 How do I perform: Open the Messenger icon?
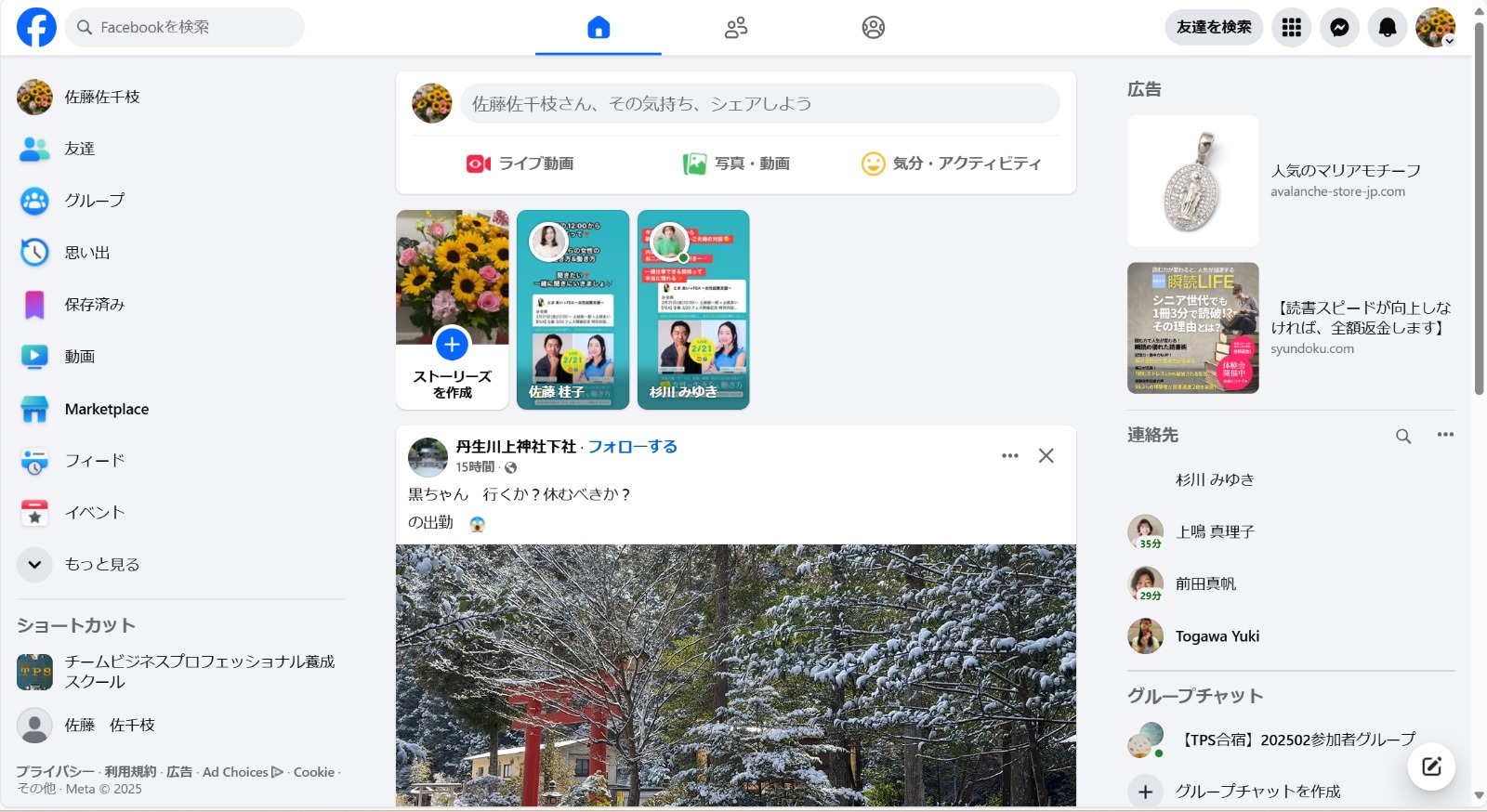point(1339,28)
